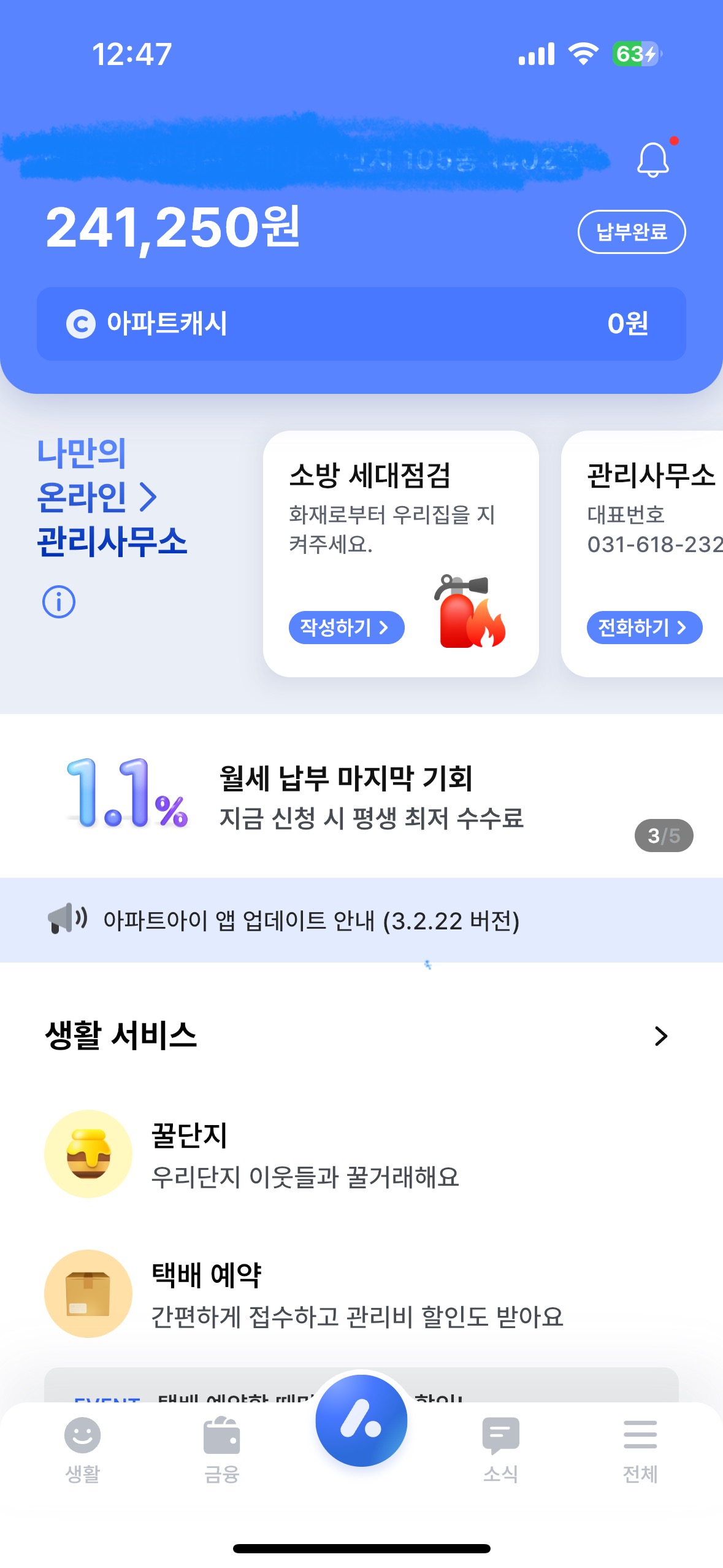Open the 아파트캐시 balance row
This screenshot has height=1568, width=723.
(x=361, y=323)
